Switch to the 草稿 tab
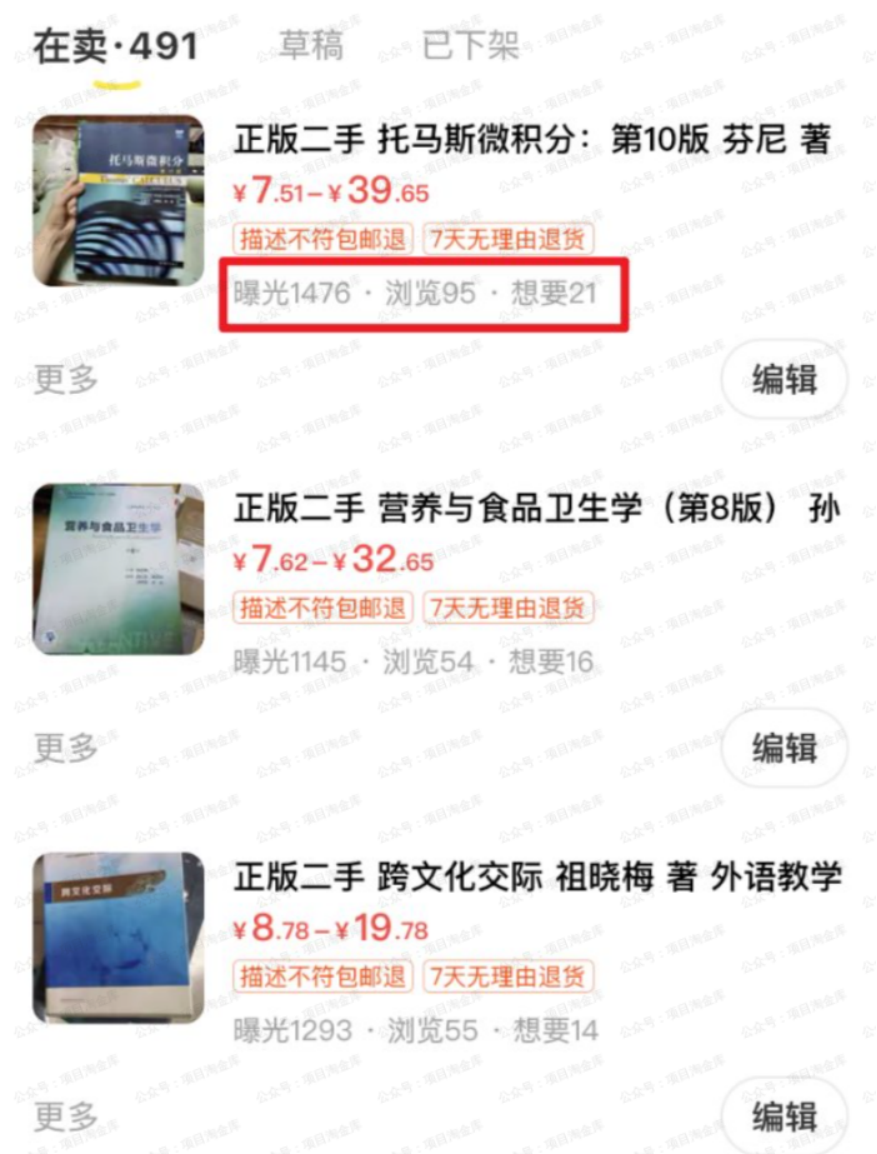877x1154 pixels. pos(310,45)
